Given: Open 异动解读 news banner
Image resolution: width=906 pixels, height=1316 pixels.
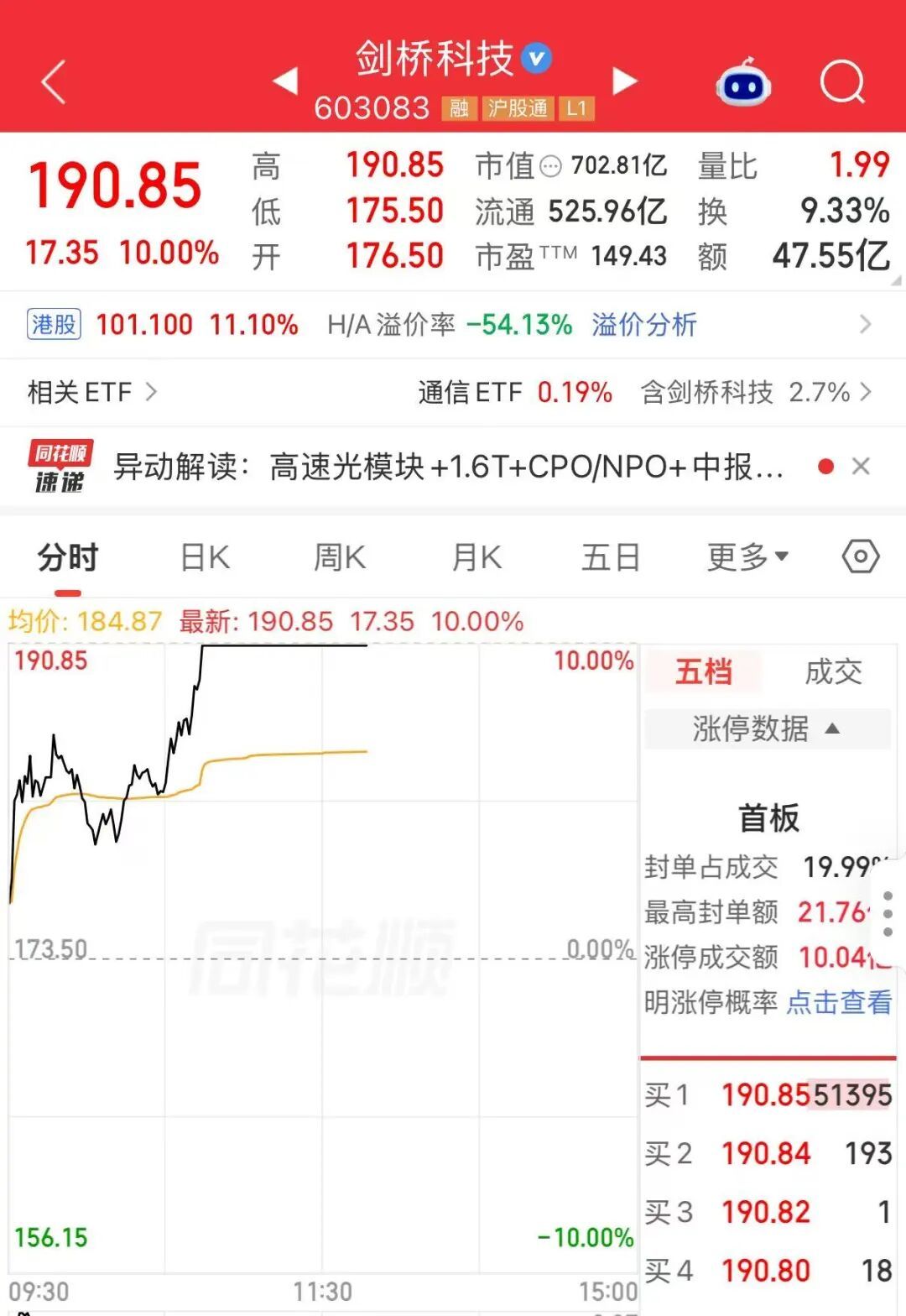Looking at the screenshot, I should 449,467.
